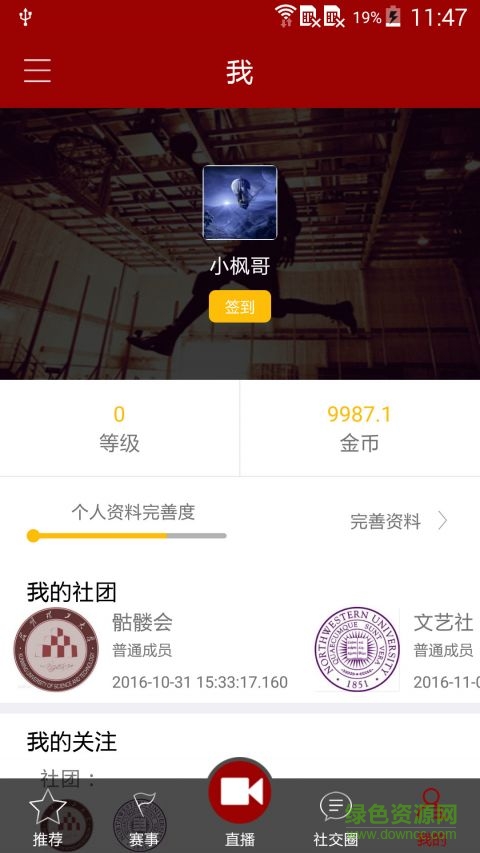The height and width of the screenshot is (853, 480).
Task: Tap the 签到 check-in button
Action: pyautogui.click(x=240, y=306)
